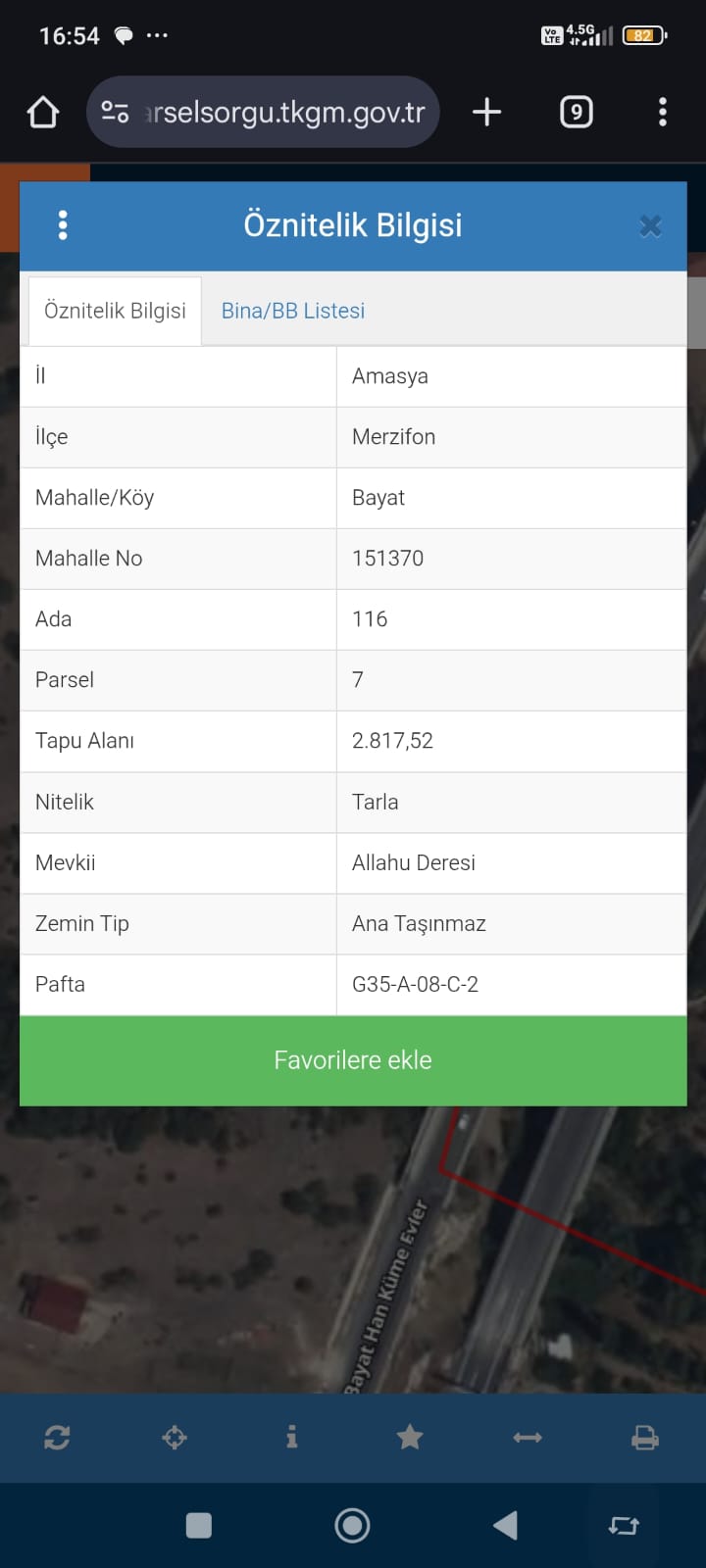Viewport: 706px width, 1568px height.
Task: Go back with the system back button
Action: pyautogui.click(x=505, y=1525)
